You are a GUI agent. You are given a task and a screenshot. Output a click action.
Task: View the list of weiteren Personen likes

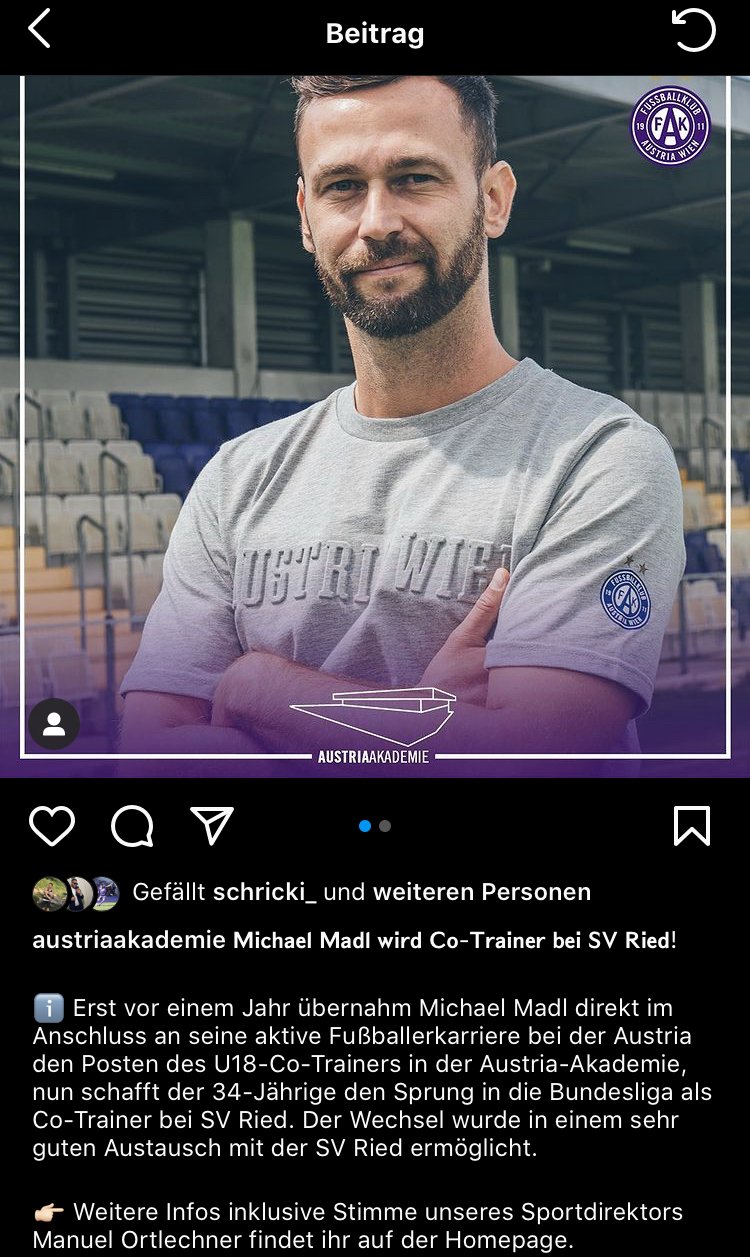pos(482,892)
